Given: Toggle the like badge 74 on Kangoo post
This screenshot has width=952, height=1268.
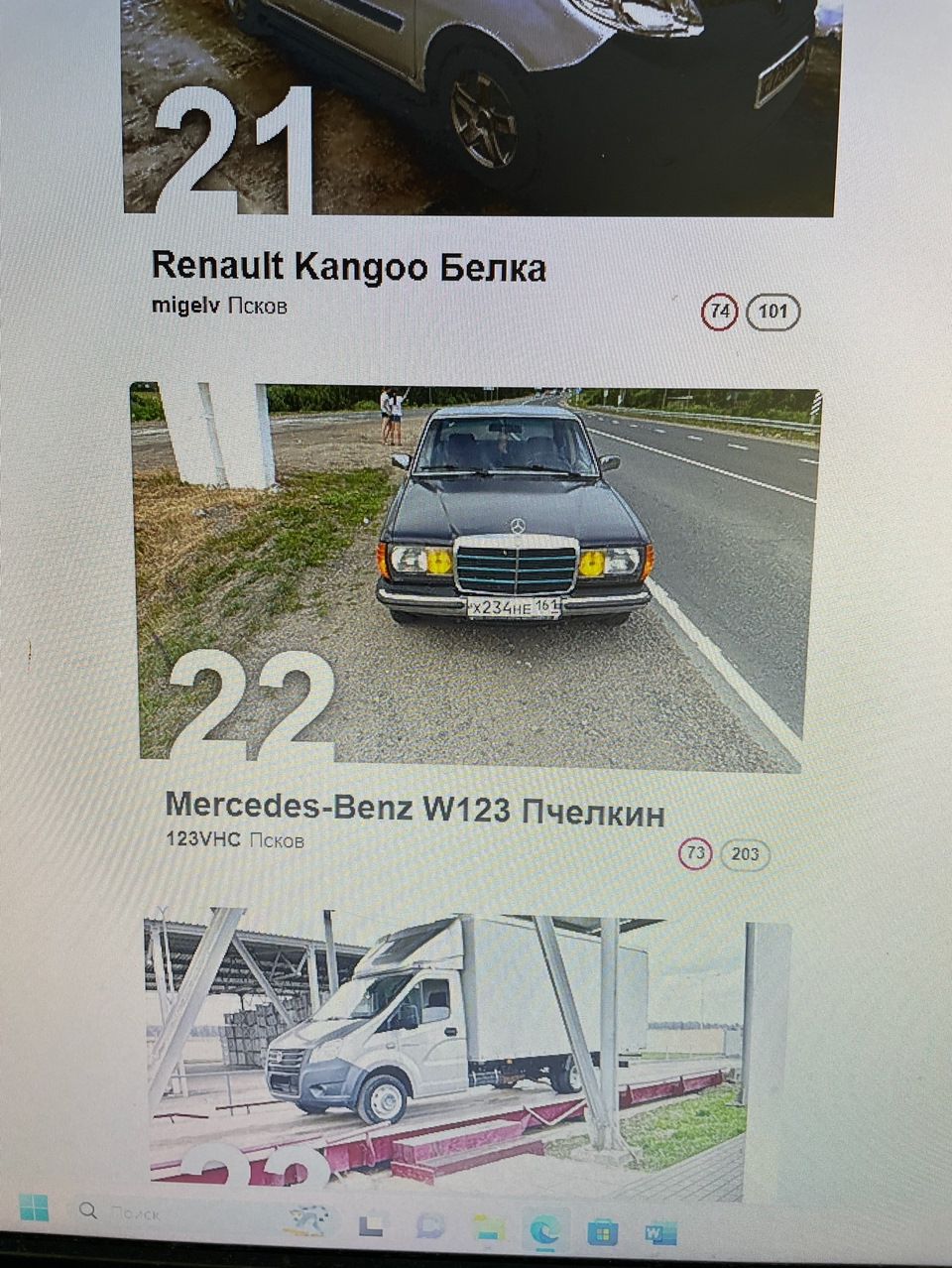Looking at the screenshot, I should click(x=720, y=313).
